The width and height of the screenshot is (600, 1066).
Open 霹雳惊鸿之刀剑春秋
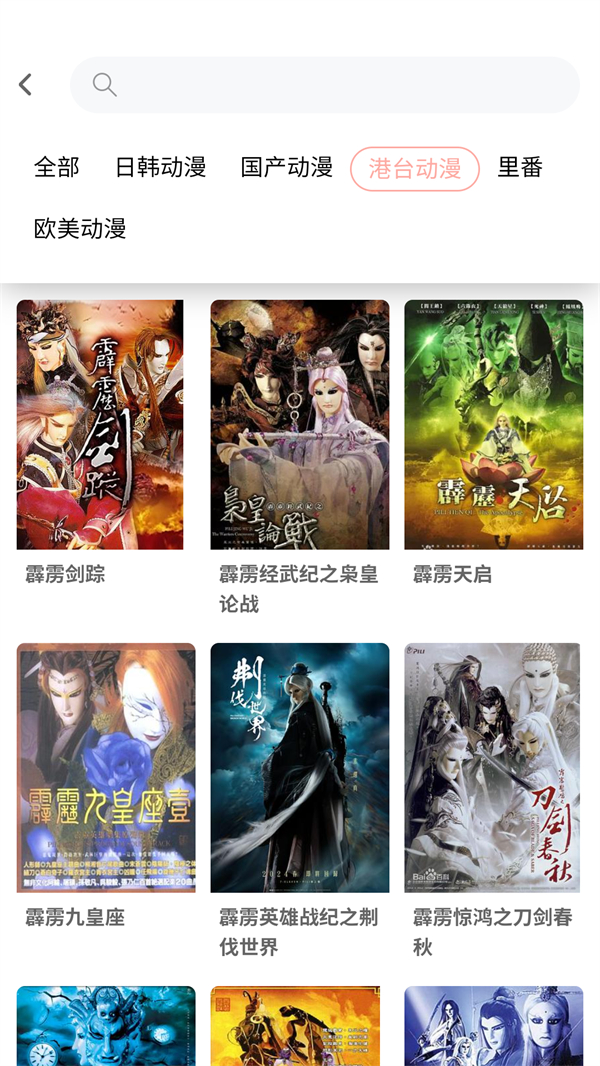pyautogui.click(x=493, y=767)
